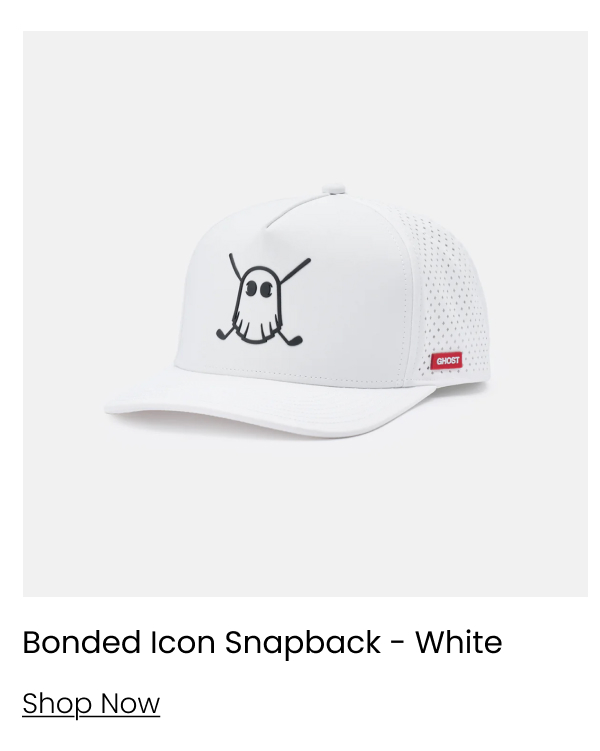Open the Bonded Icon Snapback product image
The width and height of the screenshot is (600, 751).
coord(305,314)
